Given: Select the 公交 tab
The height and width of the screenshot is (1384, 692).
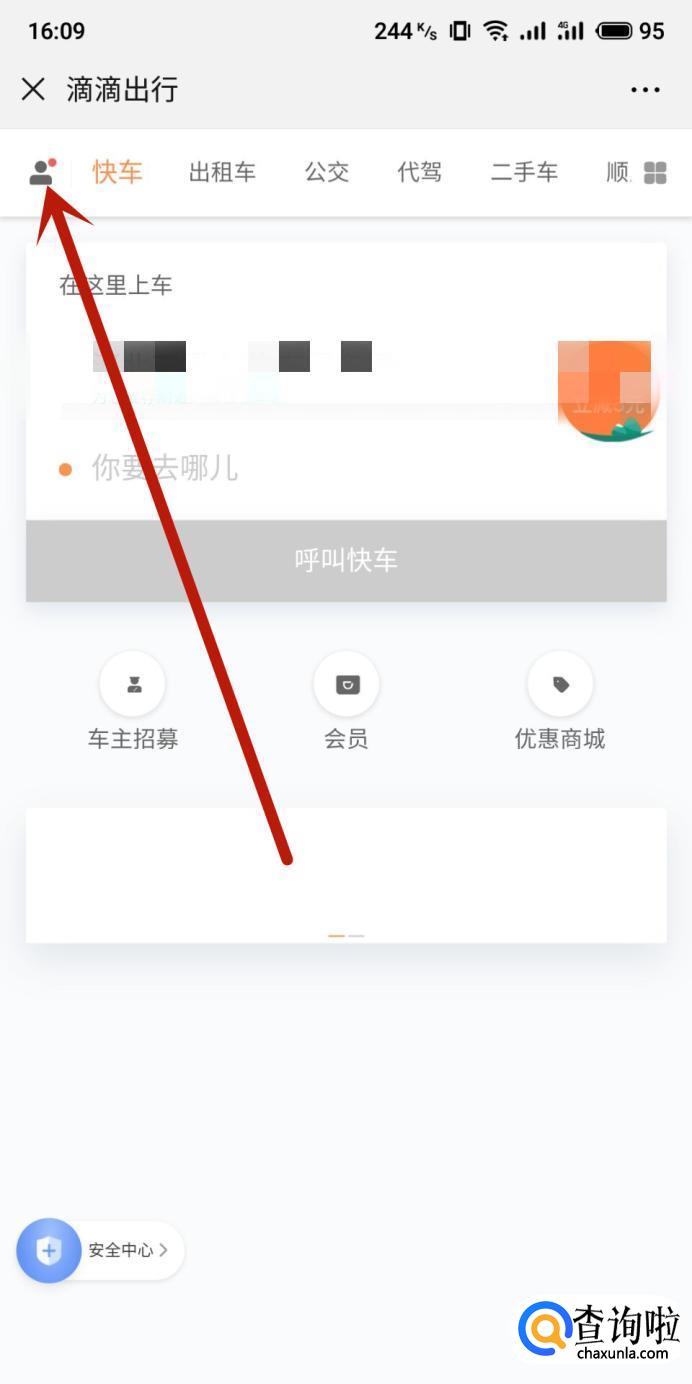Looking at the screenshot, I should point(327,172).
